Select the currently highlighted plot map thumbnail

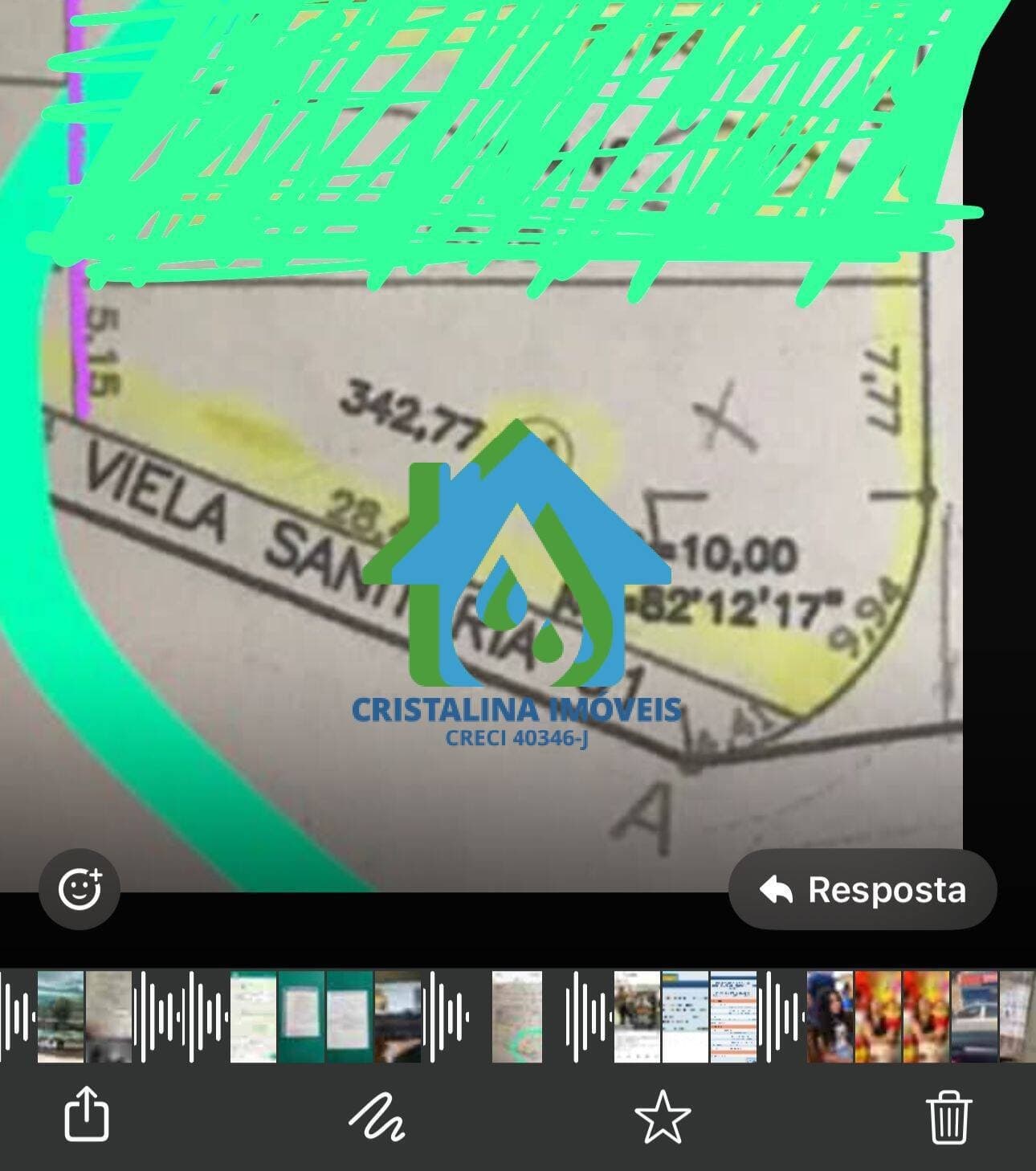[516, 1017]
